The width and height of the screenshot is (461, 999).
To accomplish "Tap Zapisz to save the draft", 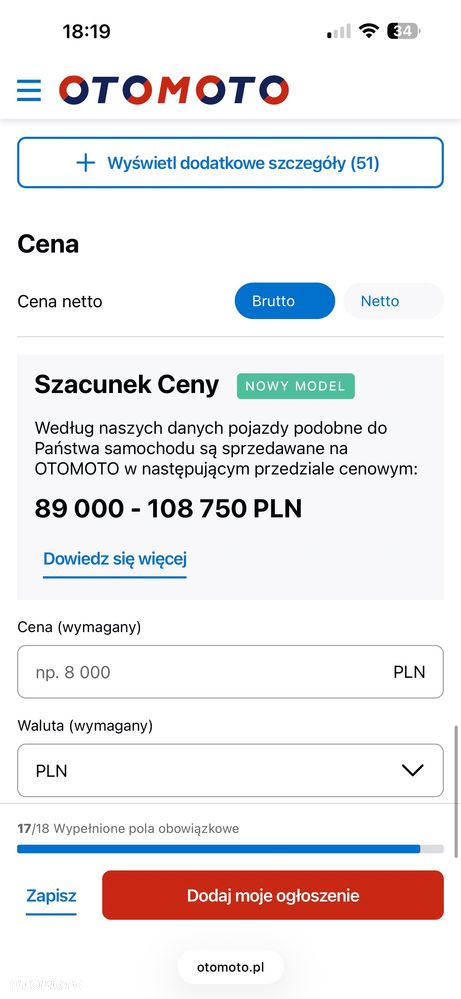I will point(51,895).
